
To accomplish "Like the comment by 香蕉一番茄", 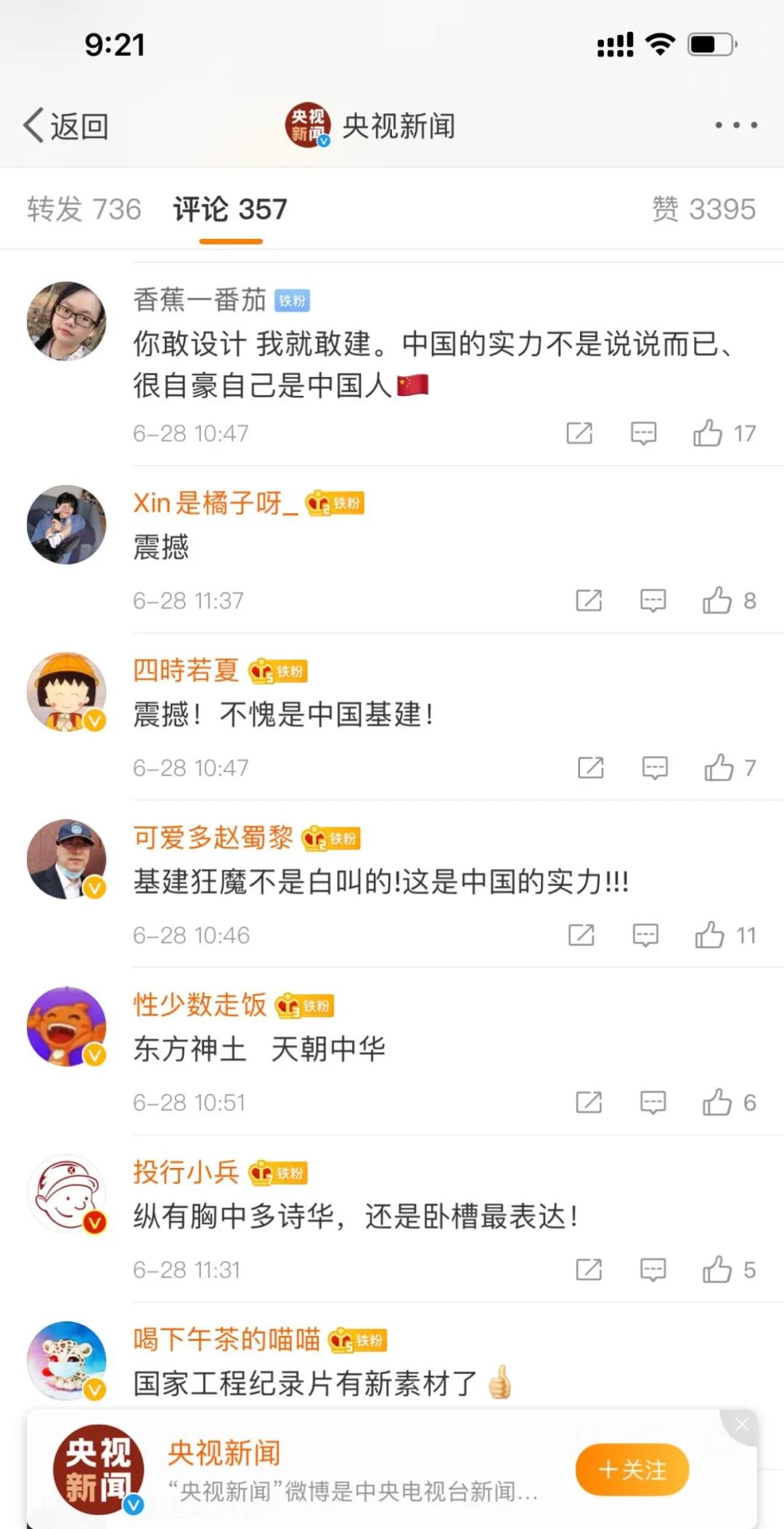I will point(708,434).
